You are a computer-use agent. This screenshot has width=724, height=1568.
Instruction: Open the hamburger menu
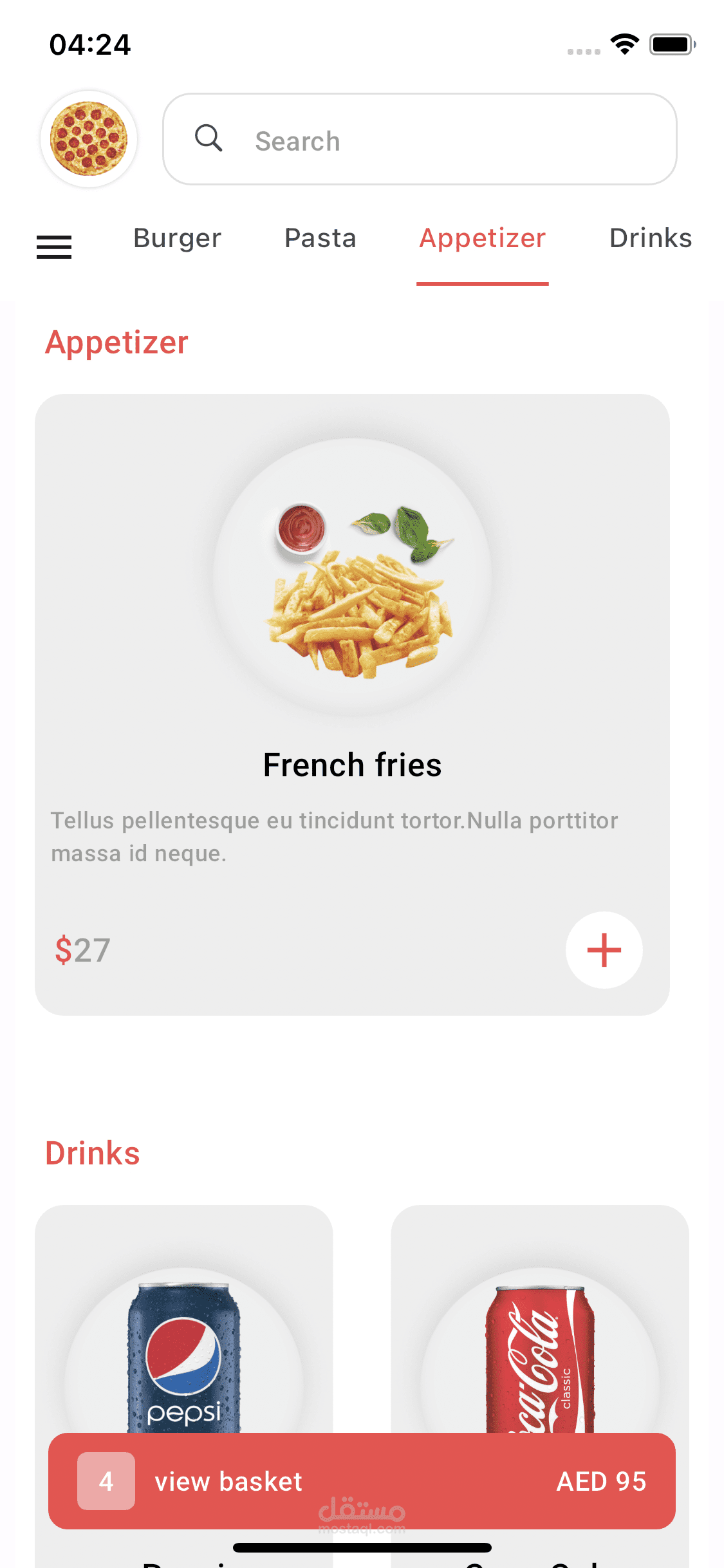coord(54,247)
